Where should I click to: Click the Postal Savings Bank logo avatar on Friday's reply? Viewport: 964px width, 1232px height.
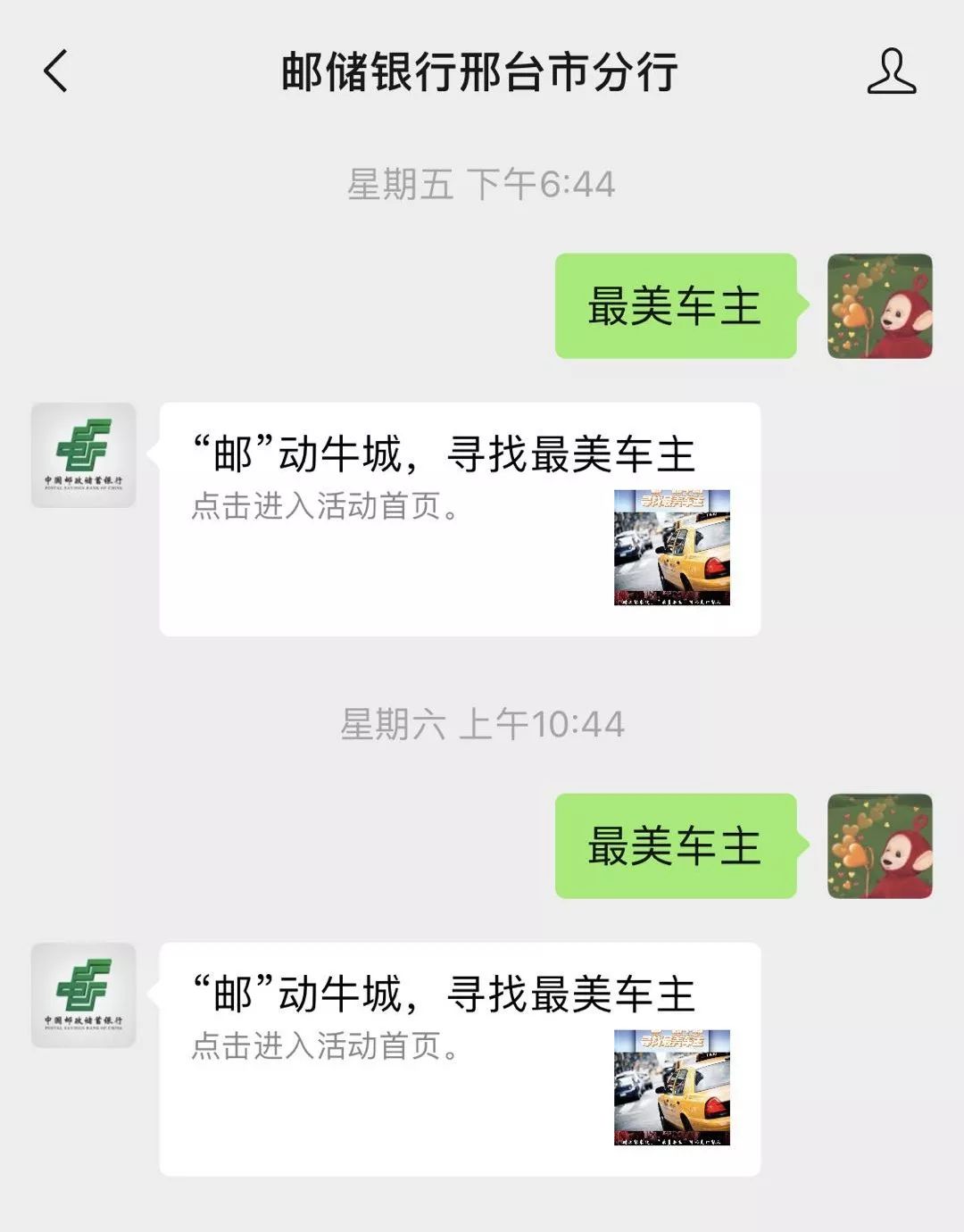pos(83,455)
